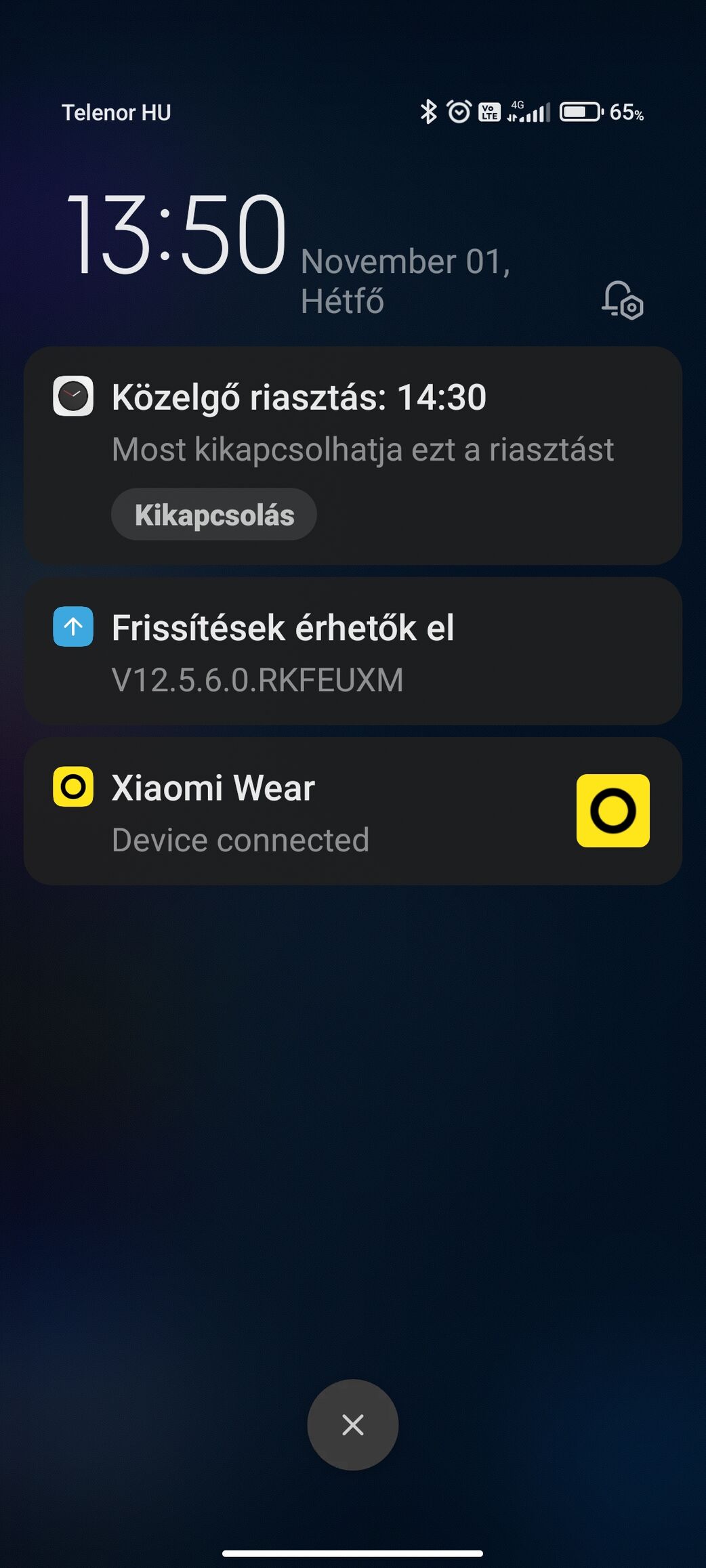This screenshot has height=1568, width=706.
Task: Open the Frissítések érhetők el update notification
Action: pyautogui.click(x=352, y=652)
